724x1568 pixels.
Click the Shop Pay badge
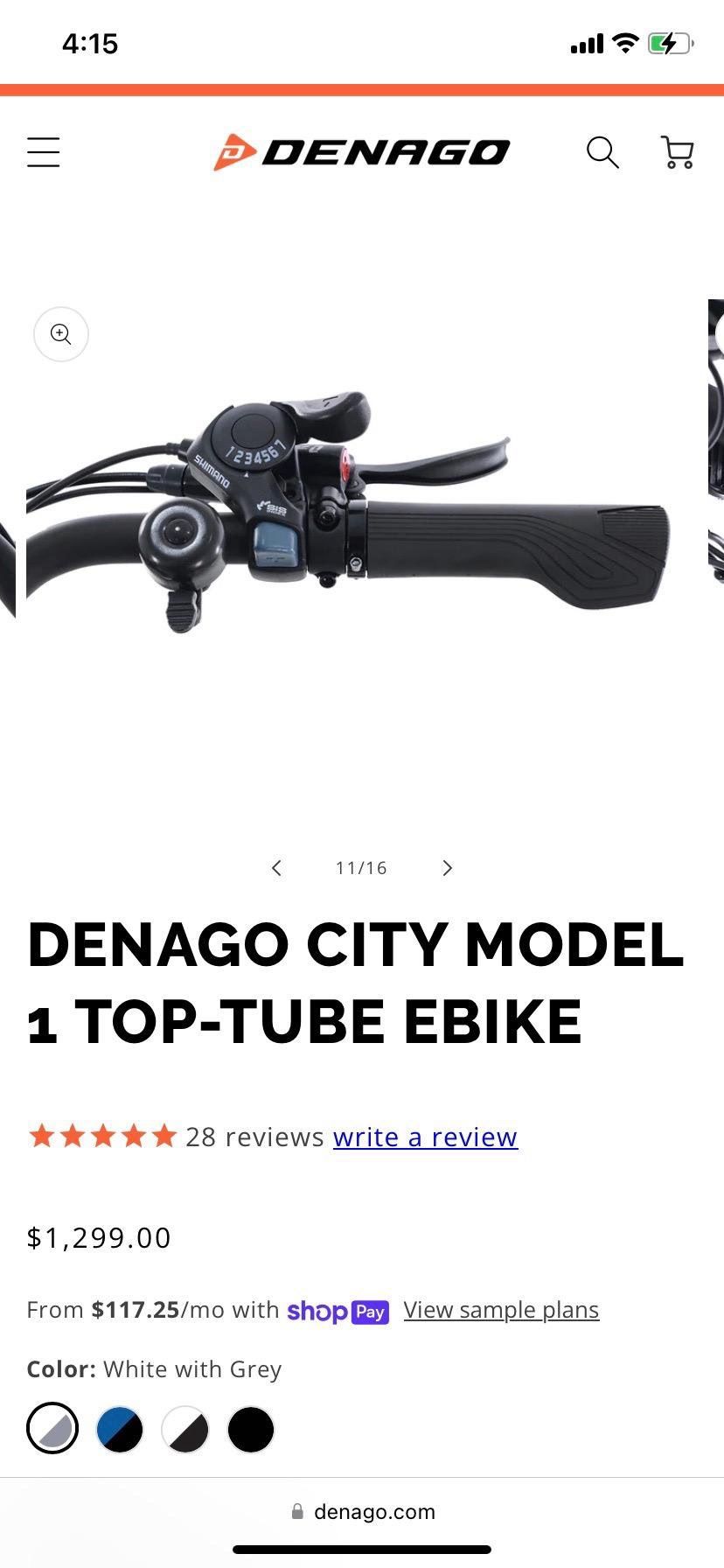338,1312
